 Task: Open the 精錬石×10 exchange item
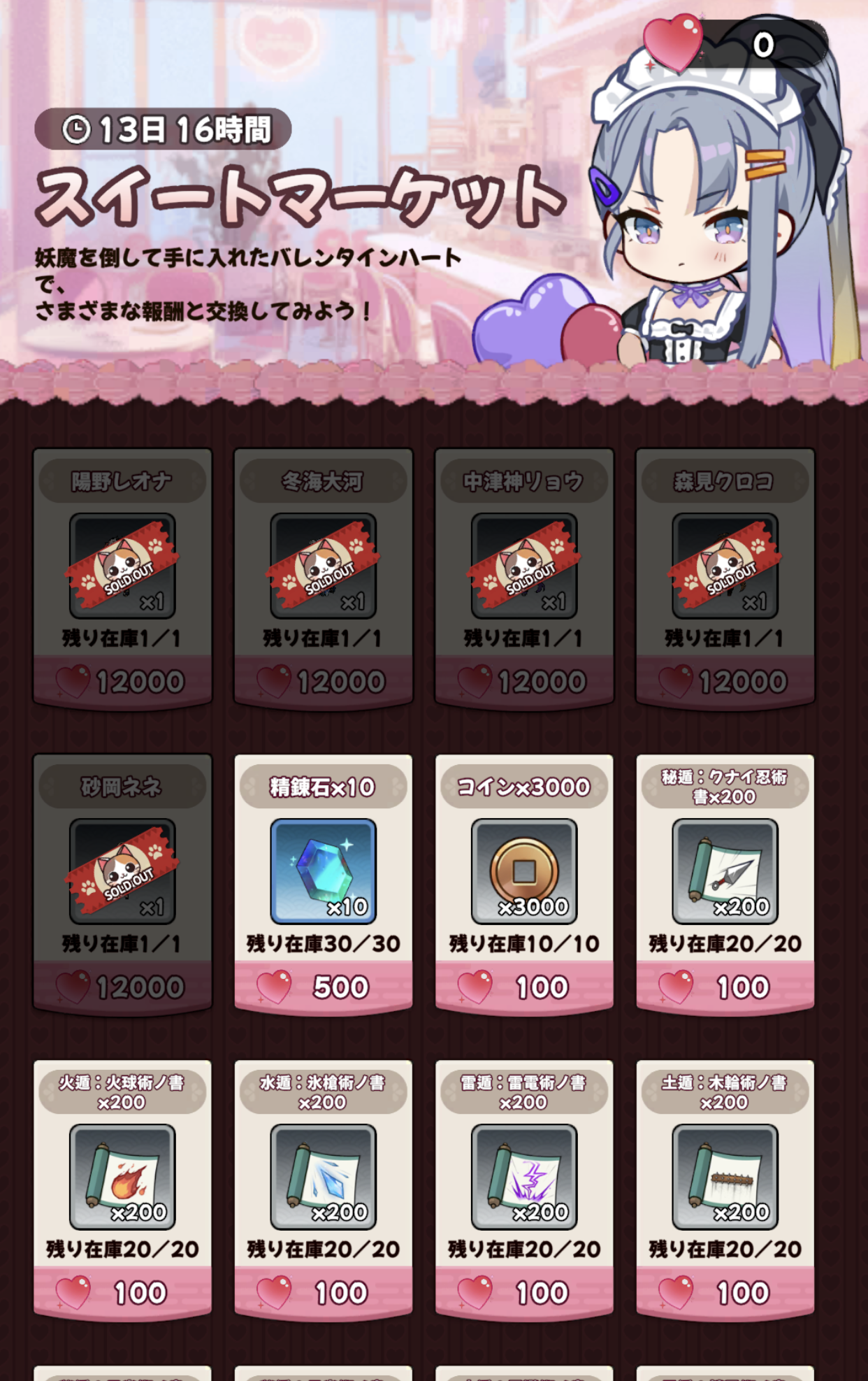point(323,882)
